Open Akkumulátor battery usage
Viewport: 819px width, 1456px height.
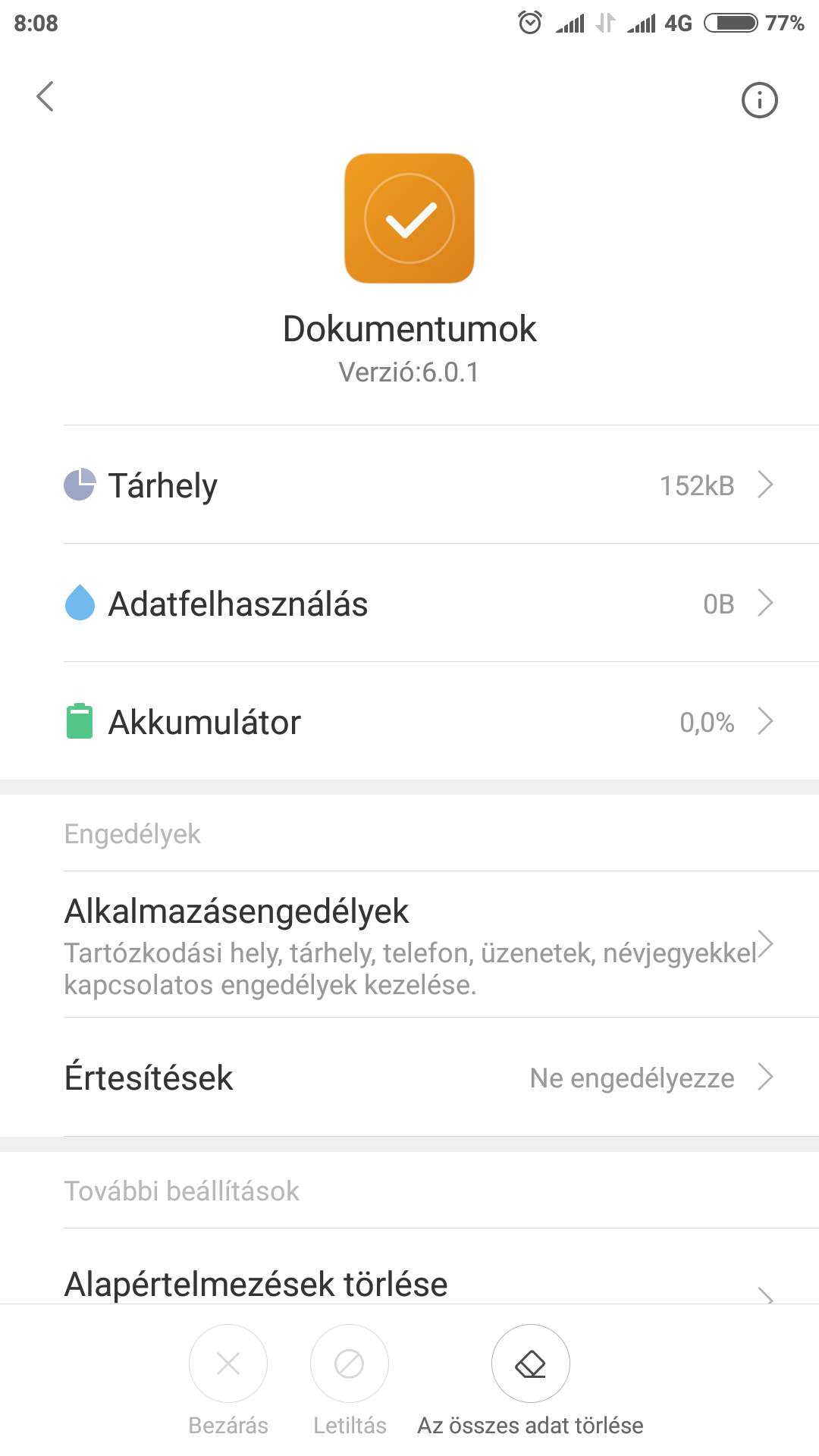[x=409, y=721]
